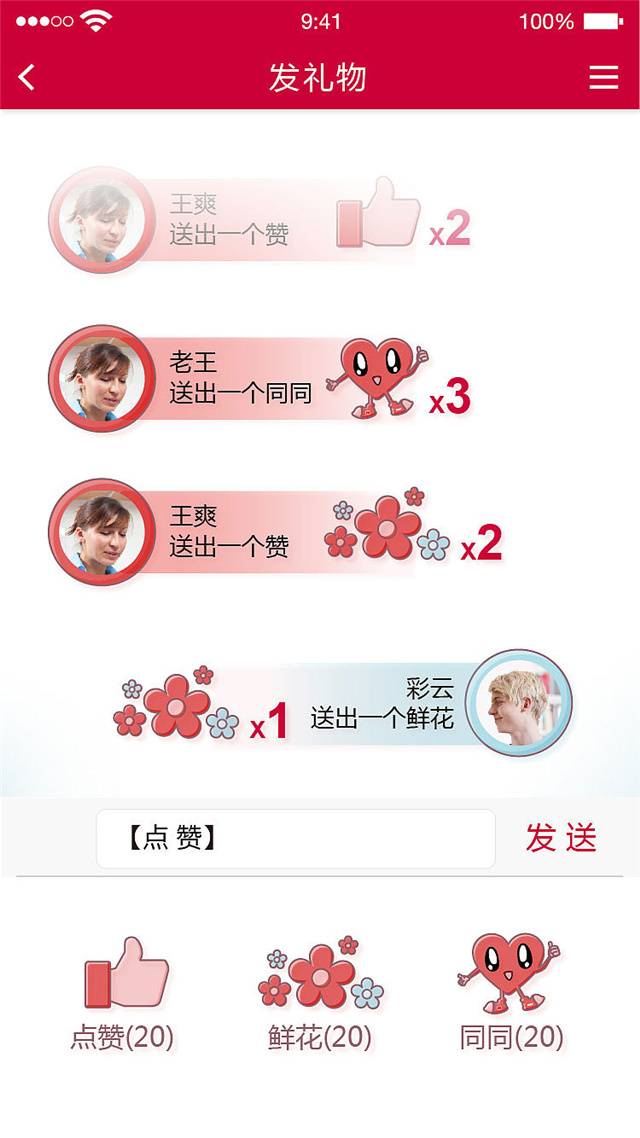Send the gift with 发送
640x1138 pixels.
(561, 838)
